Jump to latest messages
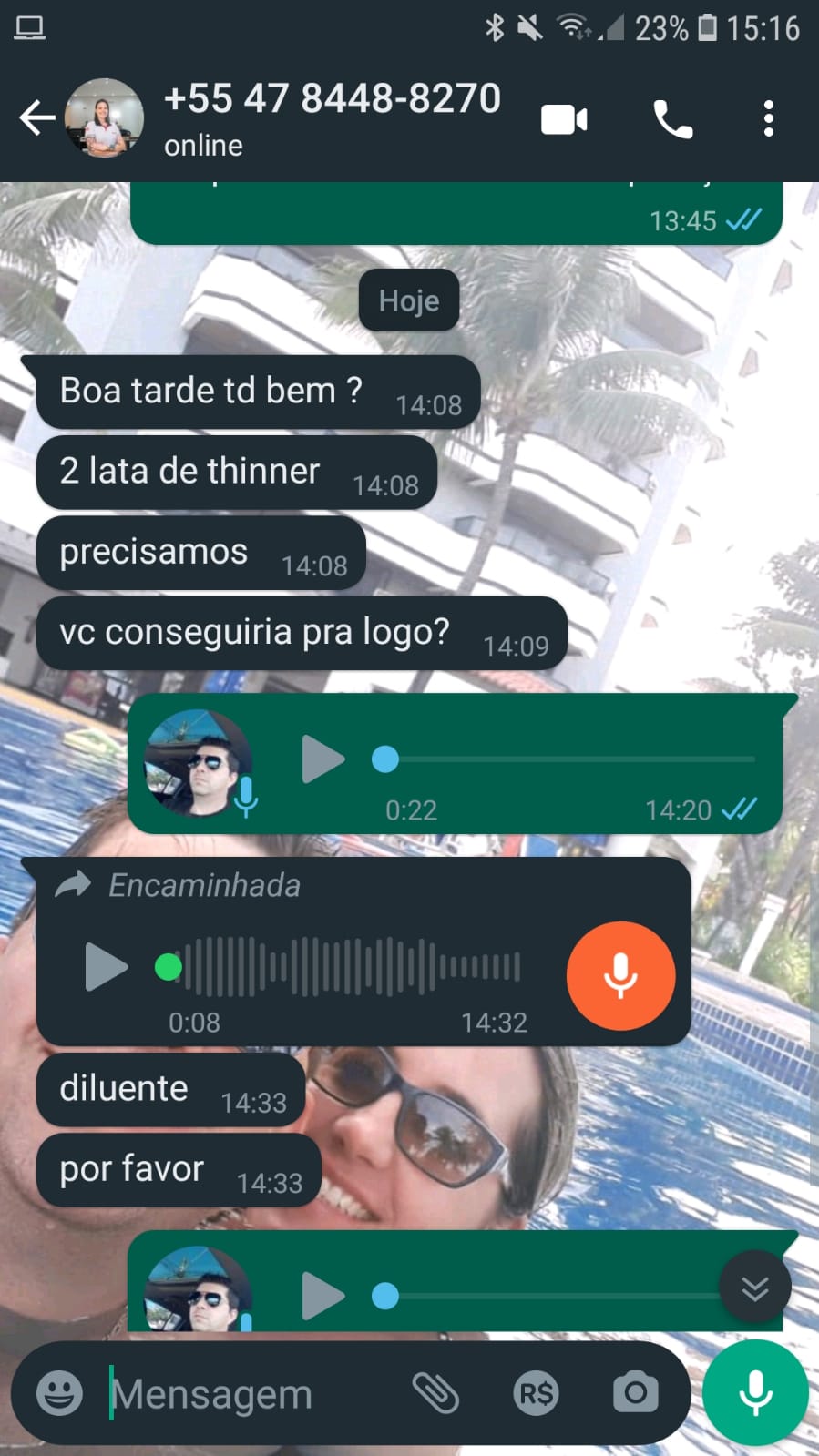This screenshot has width=819, height=1456. coord(754,1288)
